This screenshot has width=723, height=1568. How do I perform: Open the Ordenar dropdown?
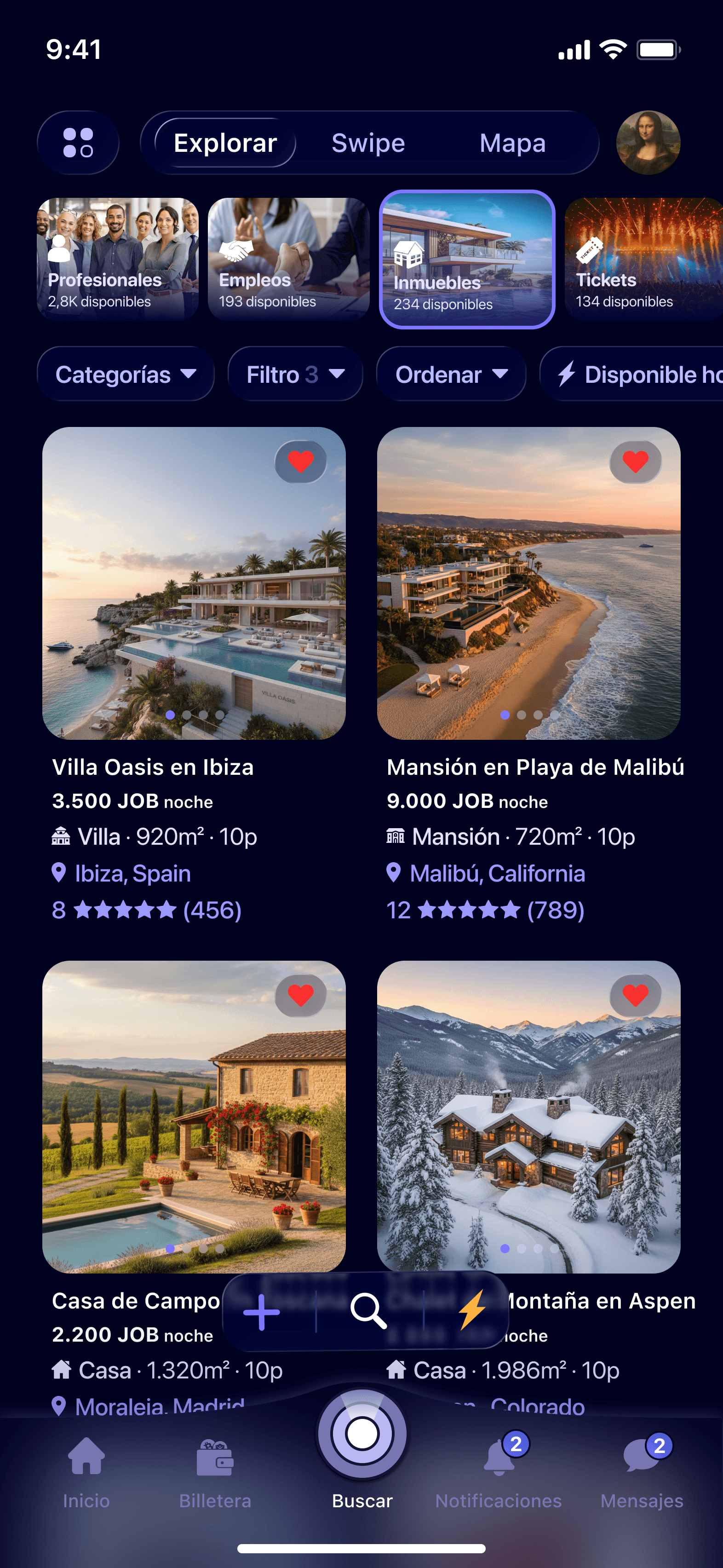pyautogui.click(x=451, y=375)
